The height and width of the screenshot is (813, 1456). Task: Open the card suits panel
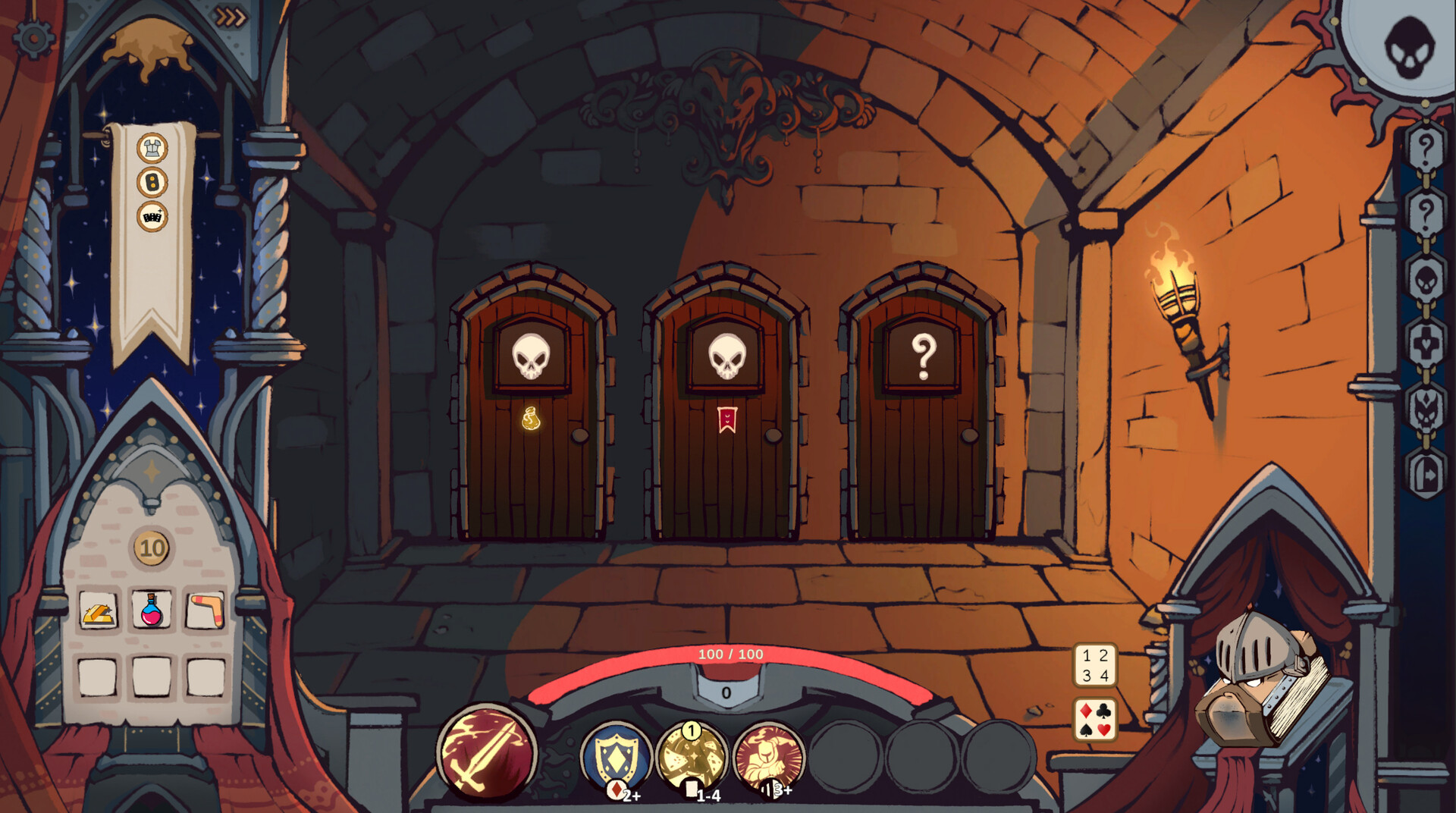pyautogui.click(x=1095, y=720)
